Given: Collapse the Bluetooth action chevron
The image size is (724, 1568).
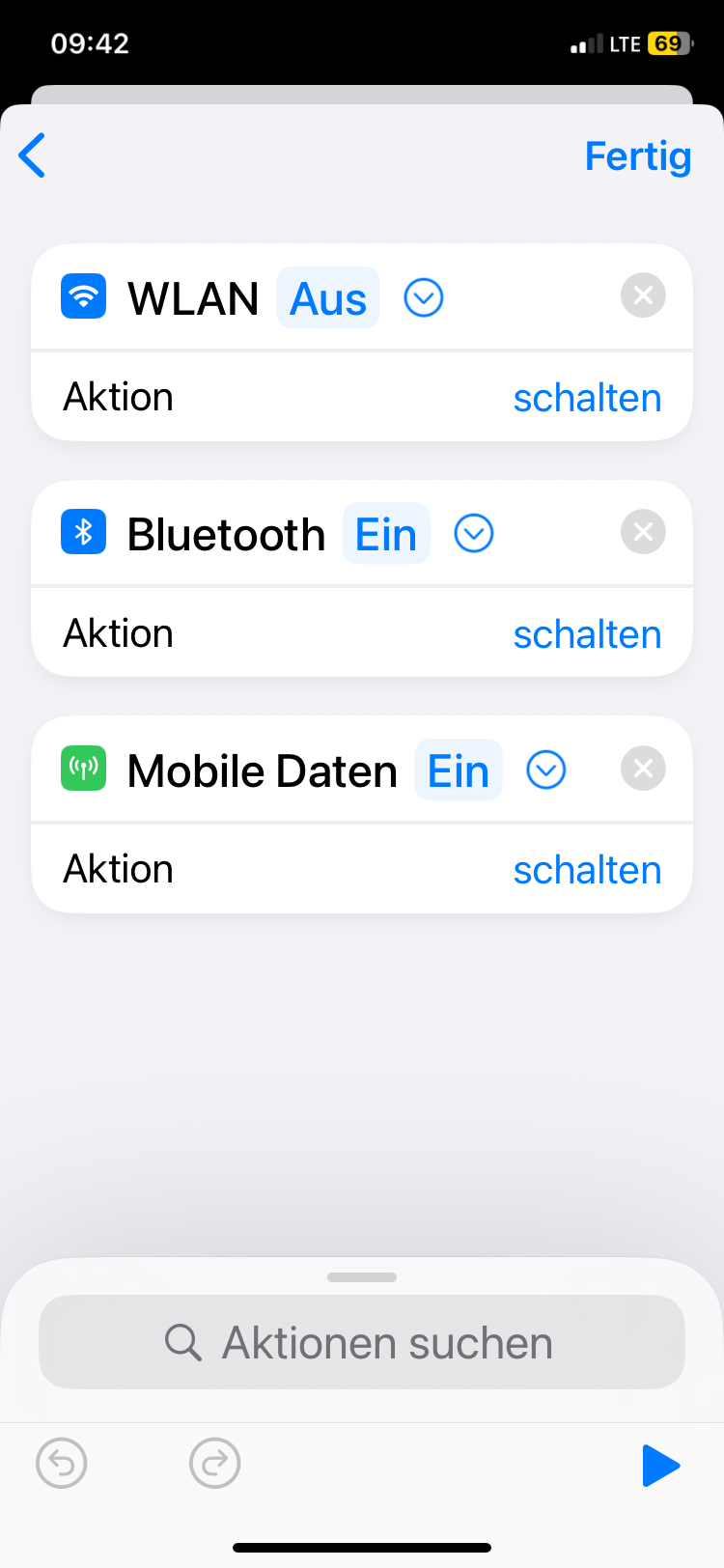Looking at the screenshot, I should pos(474,533).
